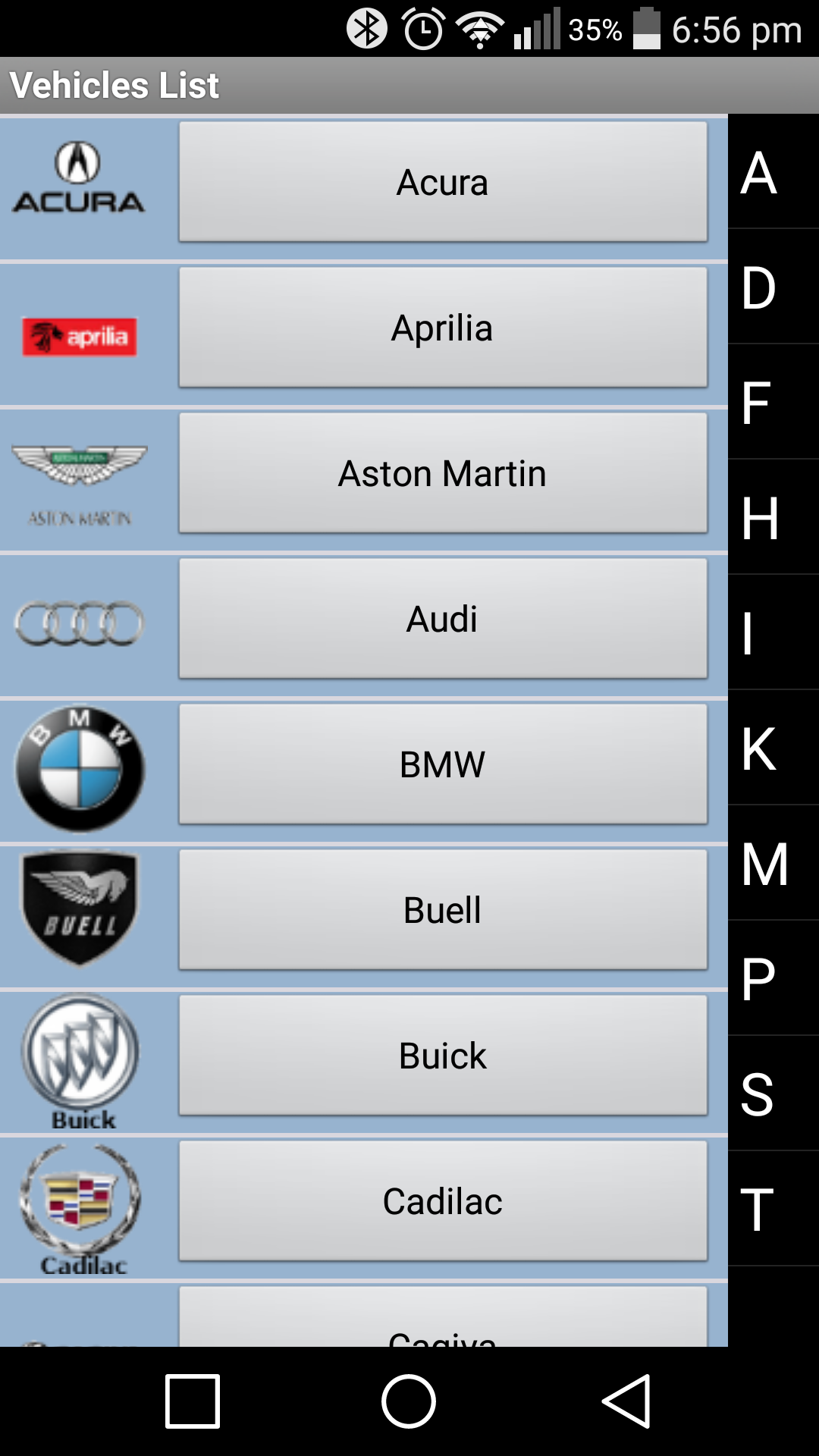The image size is (819, 1456).
Task: Jump to letter S in the index
Action: pyautogui.click(x=773, y=1094)
